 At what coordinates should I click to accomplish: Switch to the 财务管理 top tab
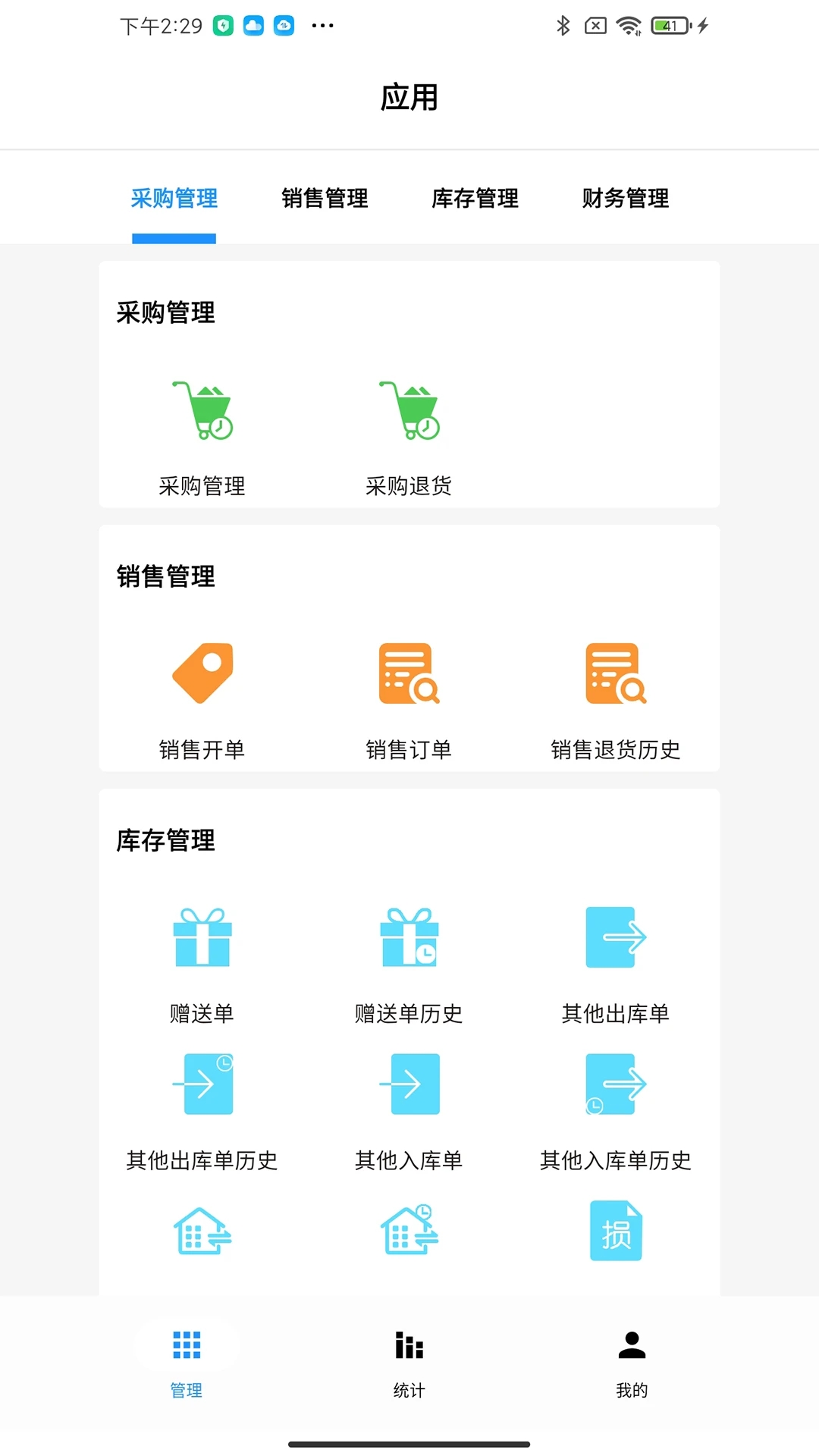point(625,199)
